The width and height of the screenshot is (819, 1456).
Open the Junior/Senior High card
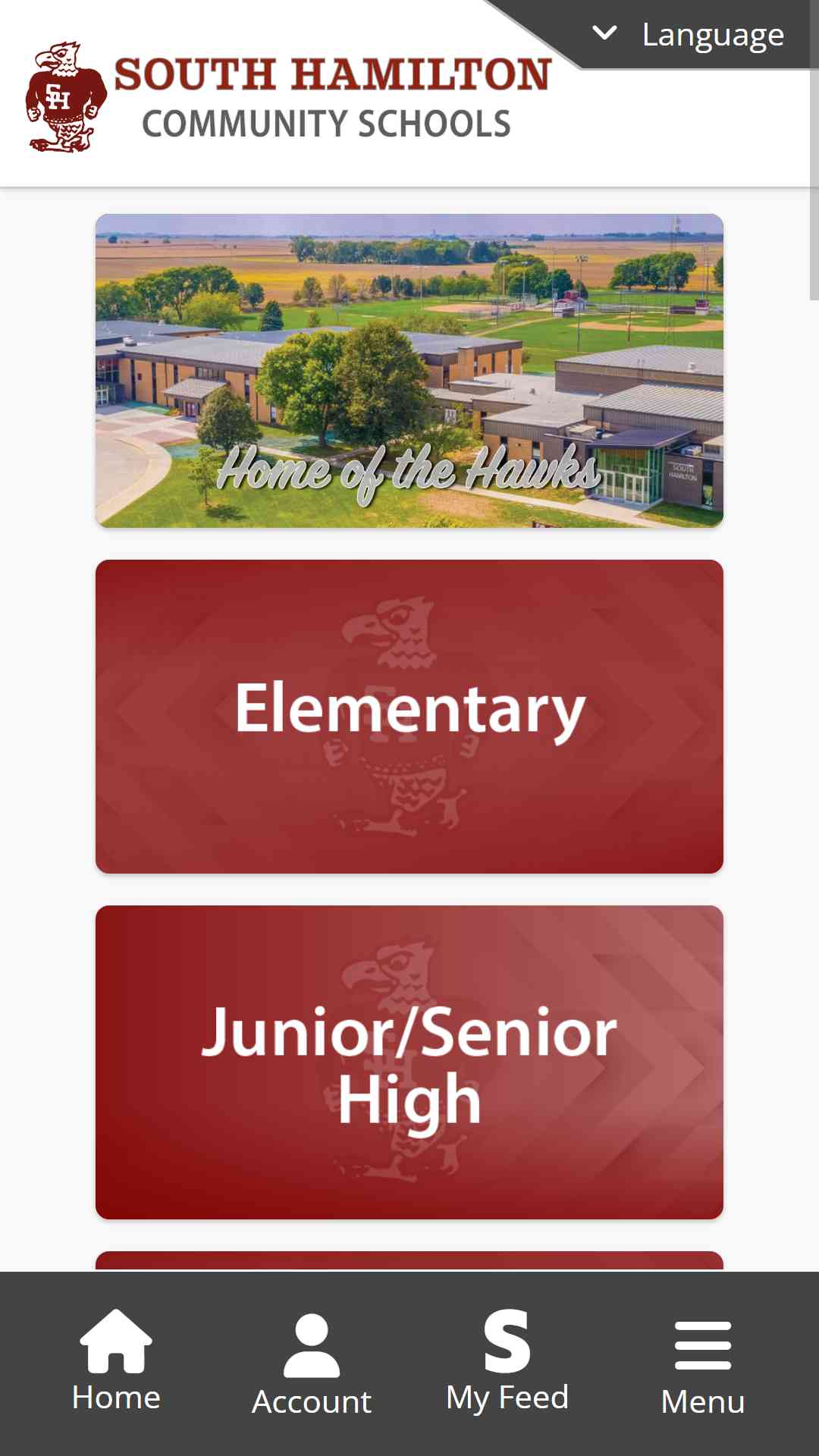(x=409, y=1062)
